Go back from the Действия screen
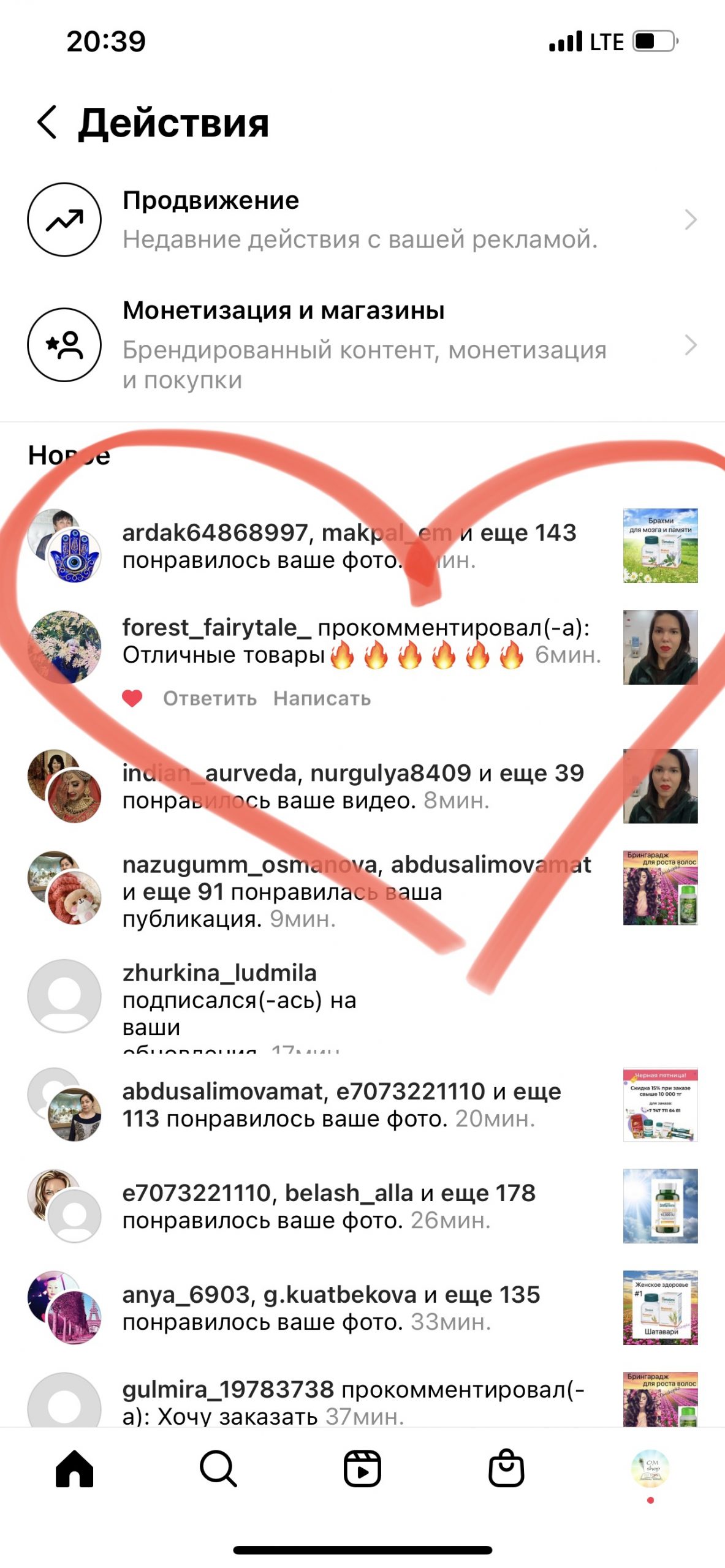Image resolution: width=725 pixels, height=1568 pixels. point(47,122)
